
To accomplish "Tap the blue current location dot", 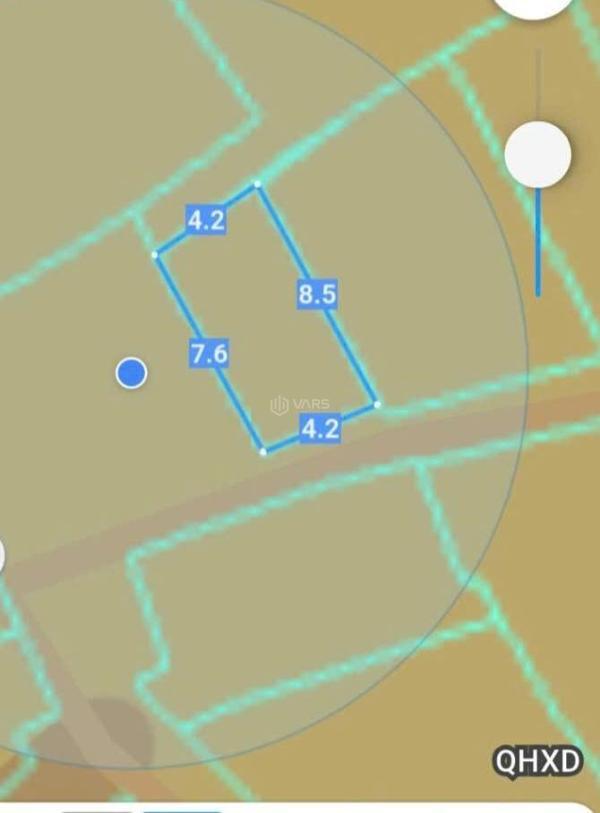I will tap(131, 373).
